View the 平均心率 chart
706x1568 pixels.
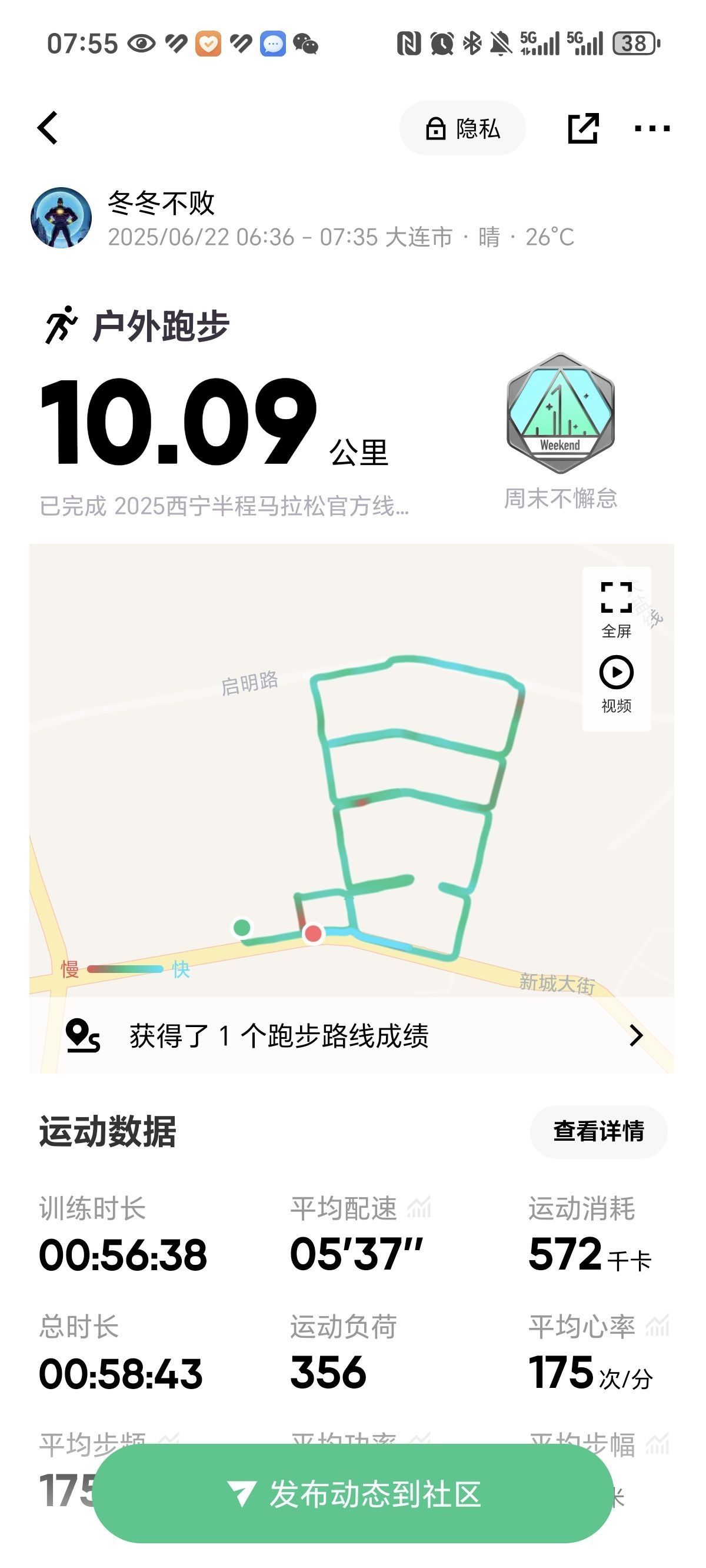point(657,1326)
